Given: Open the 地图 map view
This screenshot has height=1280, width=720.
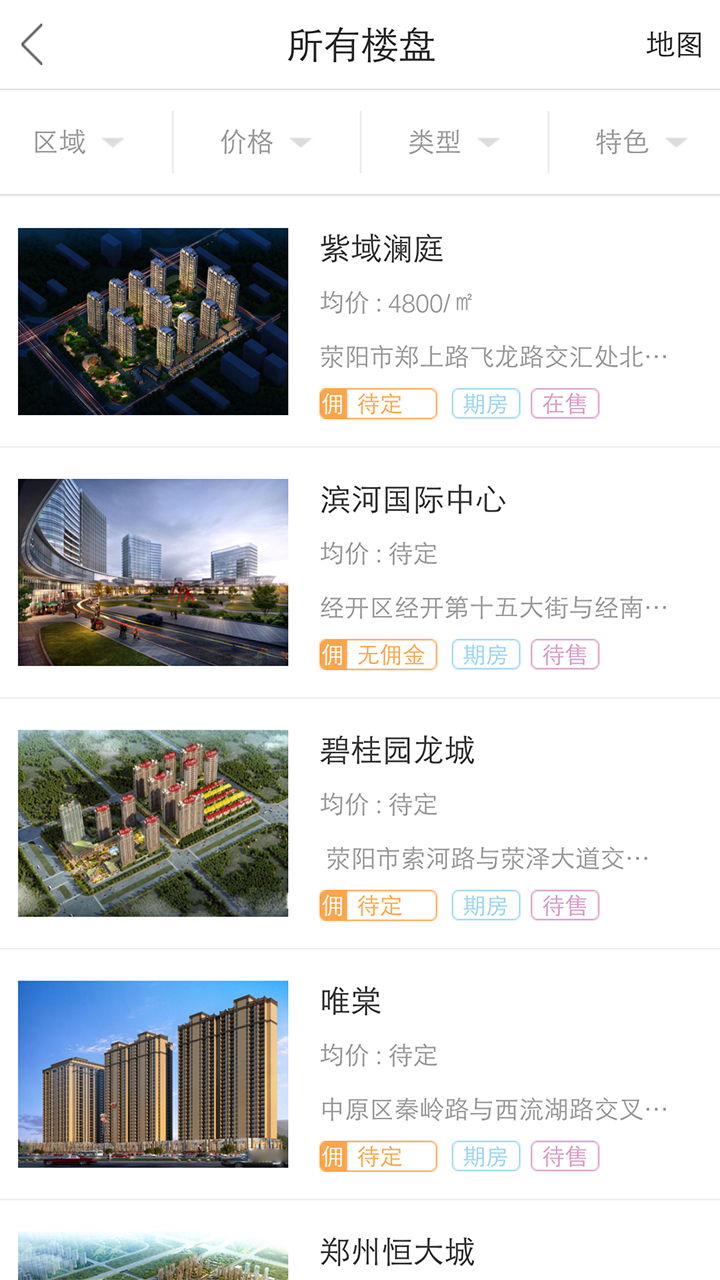Looking at the screenshot, I should pos(674,45).
